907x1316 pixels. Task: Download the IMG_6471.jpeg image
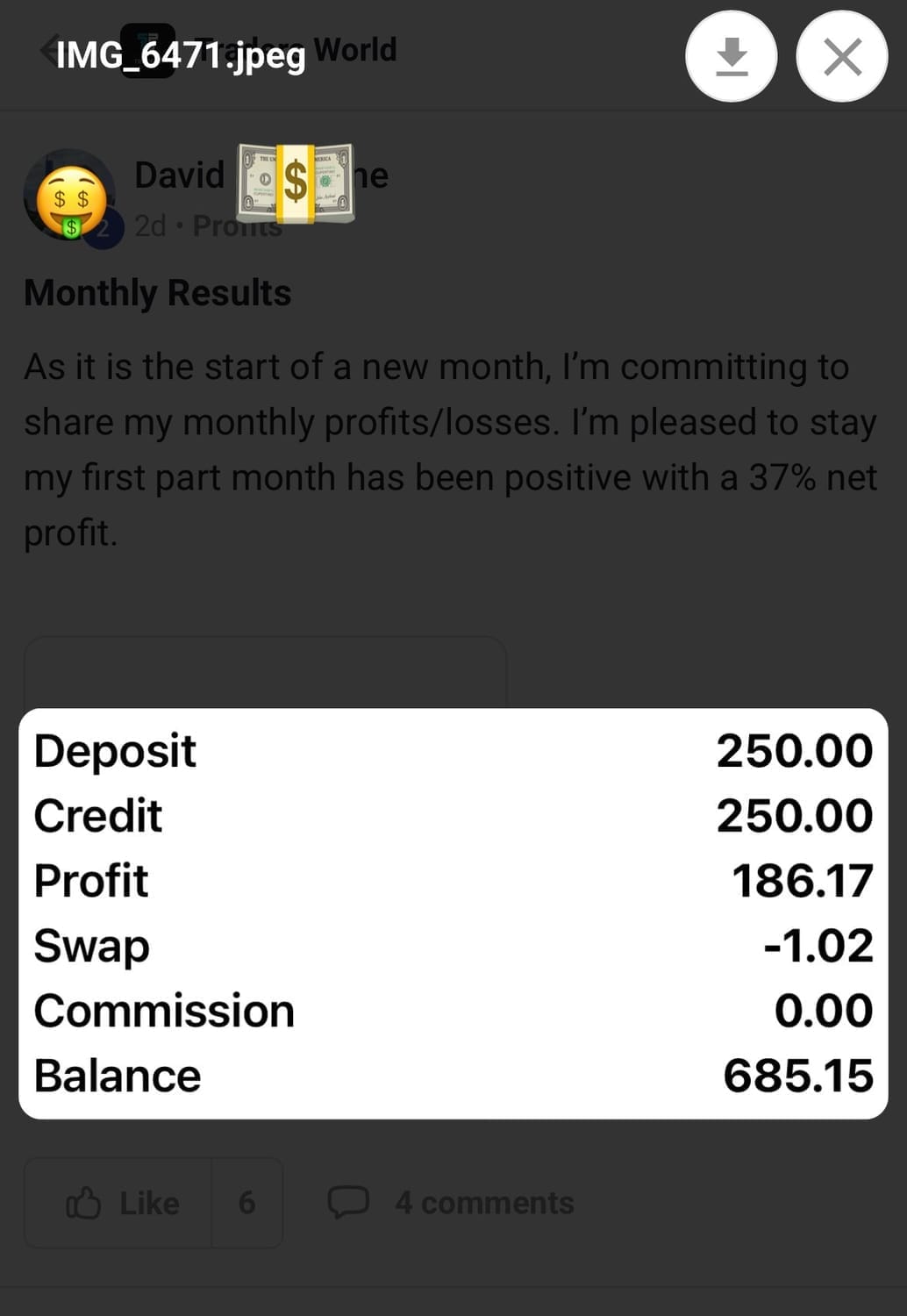pos(731,57)
